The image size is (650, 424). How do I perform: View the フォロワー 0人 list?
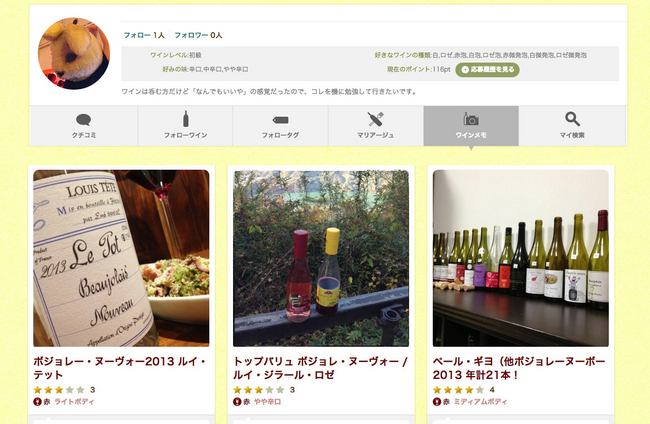click(x=199, y=35)
